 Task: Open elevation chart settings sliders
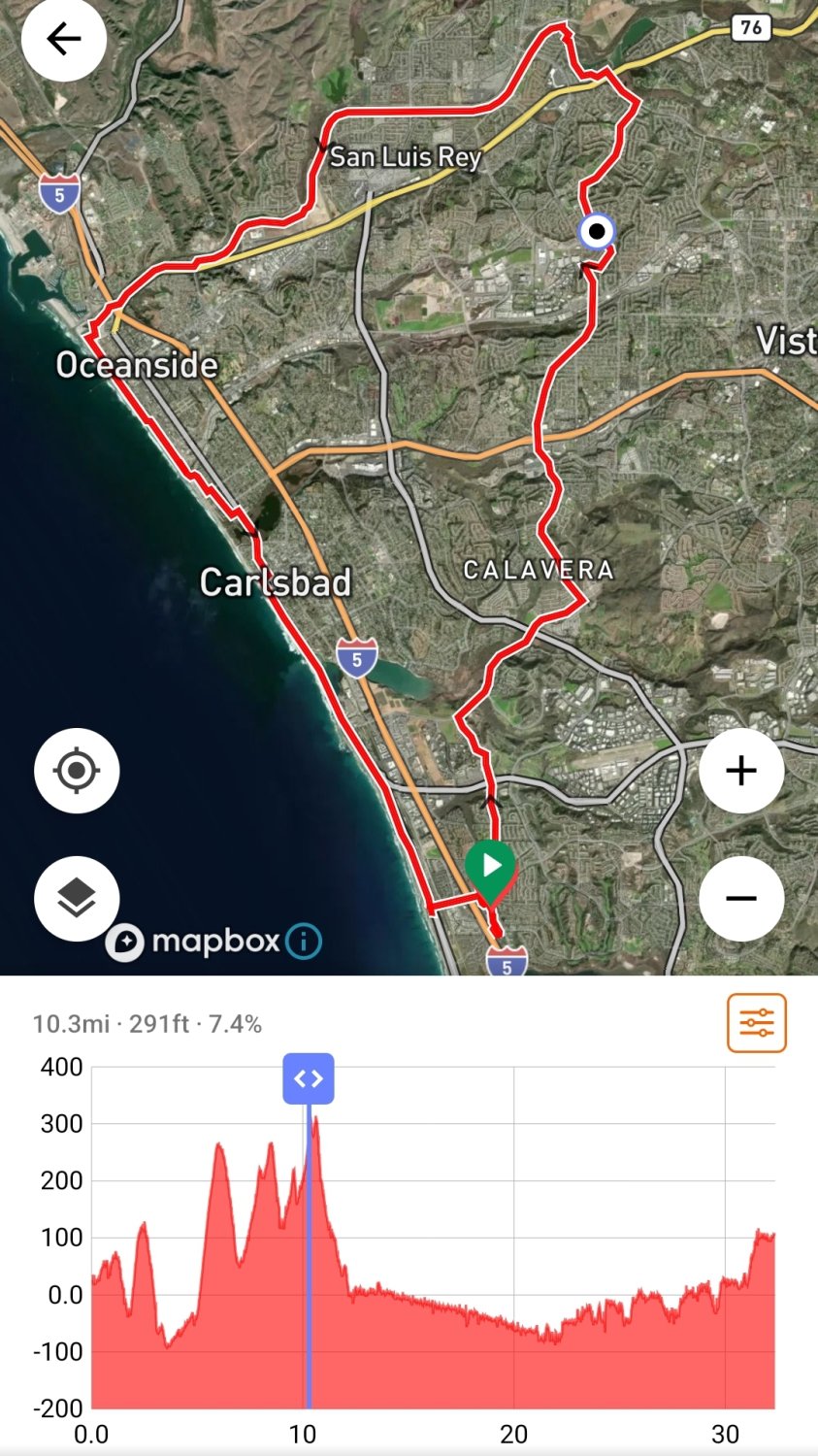click(756, 1023)
